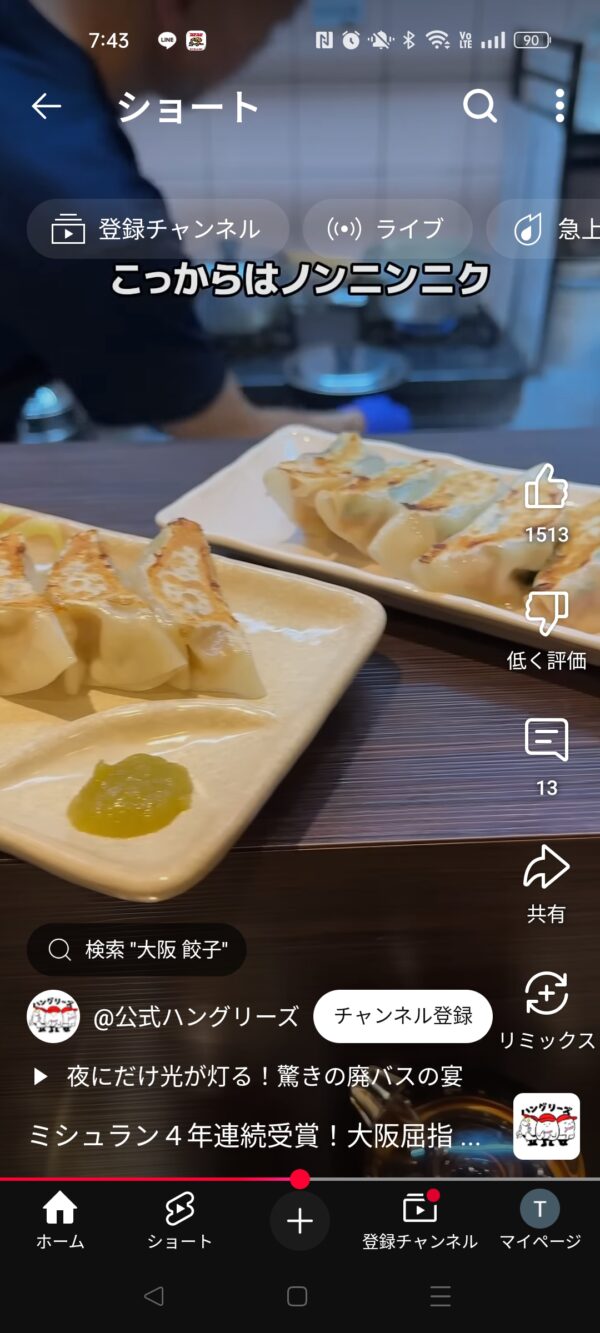Select the 登録チャンネル filter chip
This screenshot has height=1333, width=600.
click(157, 229)
